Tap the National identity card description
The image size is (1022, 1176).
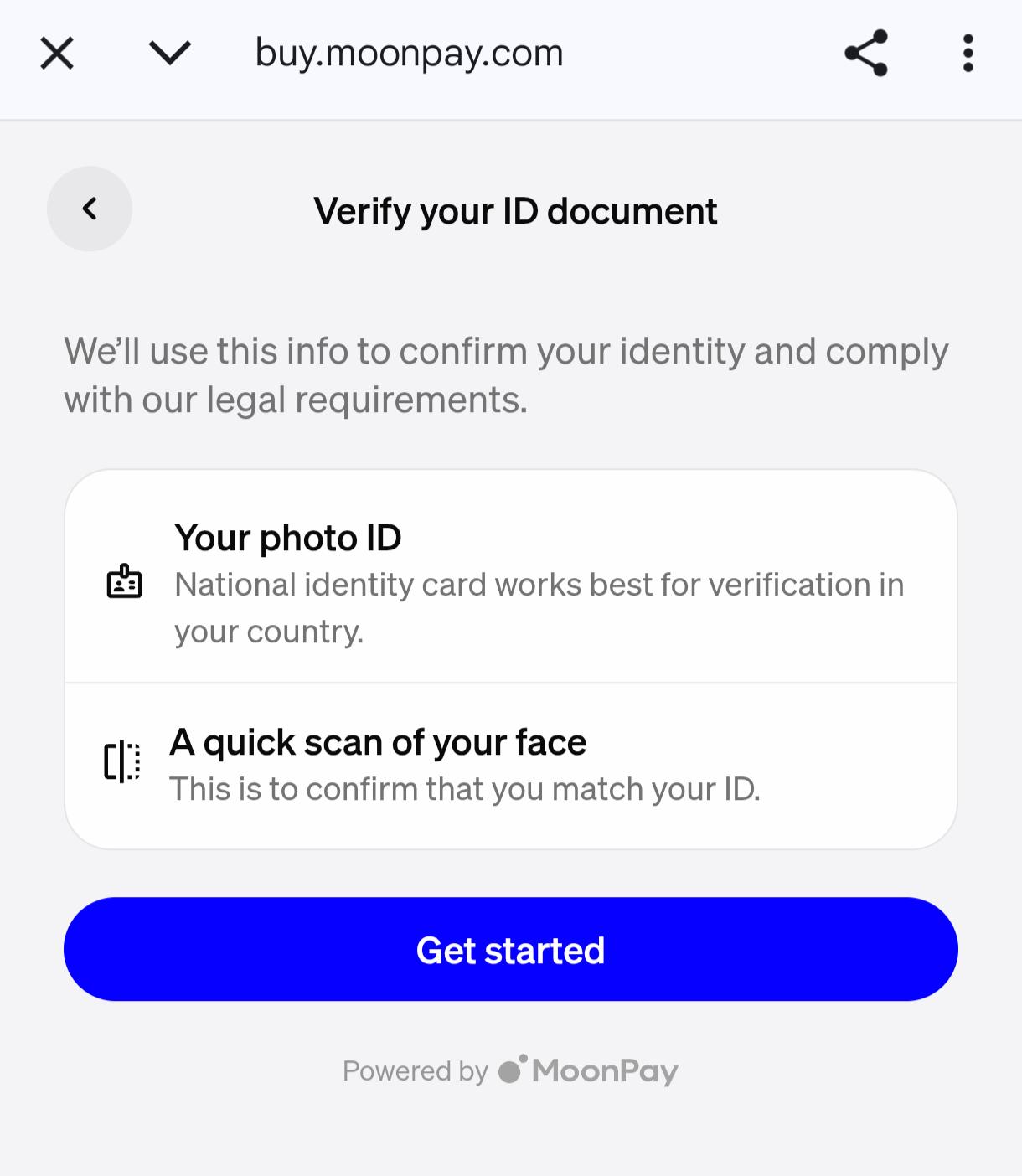tap(539, 607)
